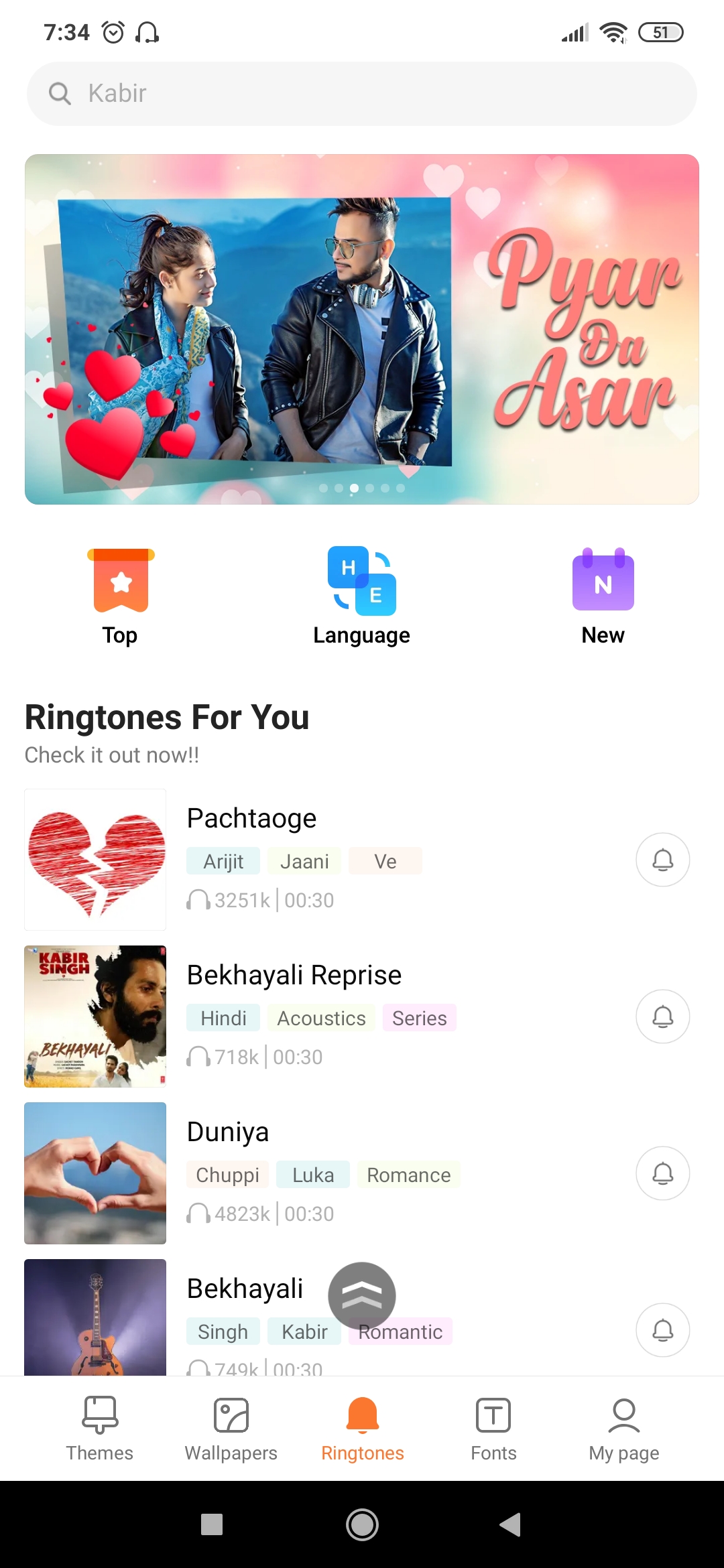The width and height of the screenshot is (724, 1568).
Task: Set Bekhayali Reprise ringtone with bell icon
Action: tap(663, 1017)
